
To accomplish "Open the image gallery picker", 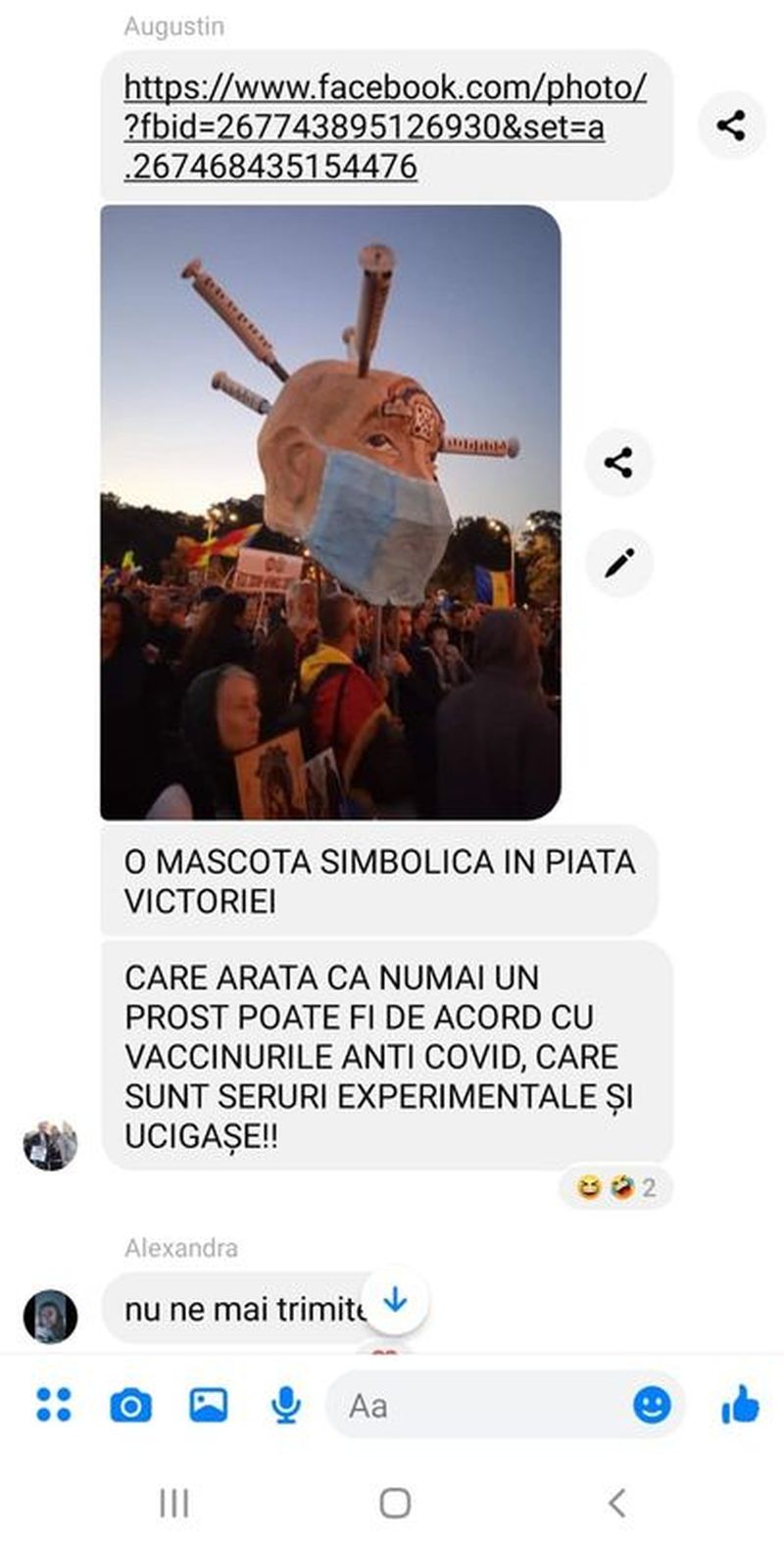I will point(209,1406).
